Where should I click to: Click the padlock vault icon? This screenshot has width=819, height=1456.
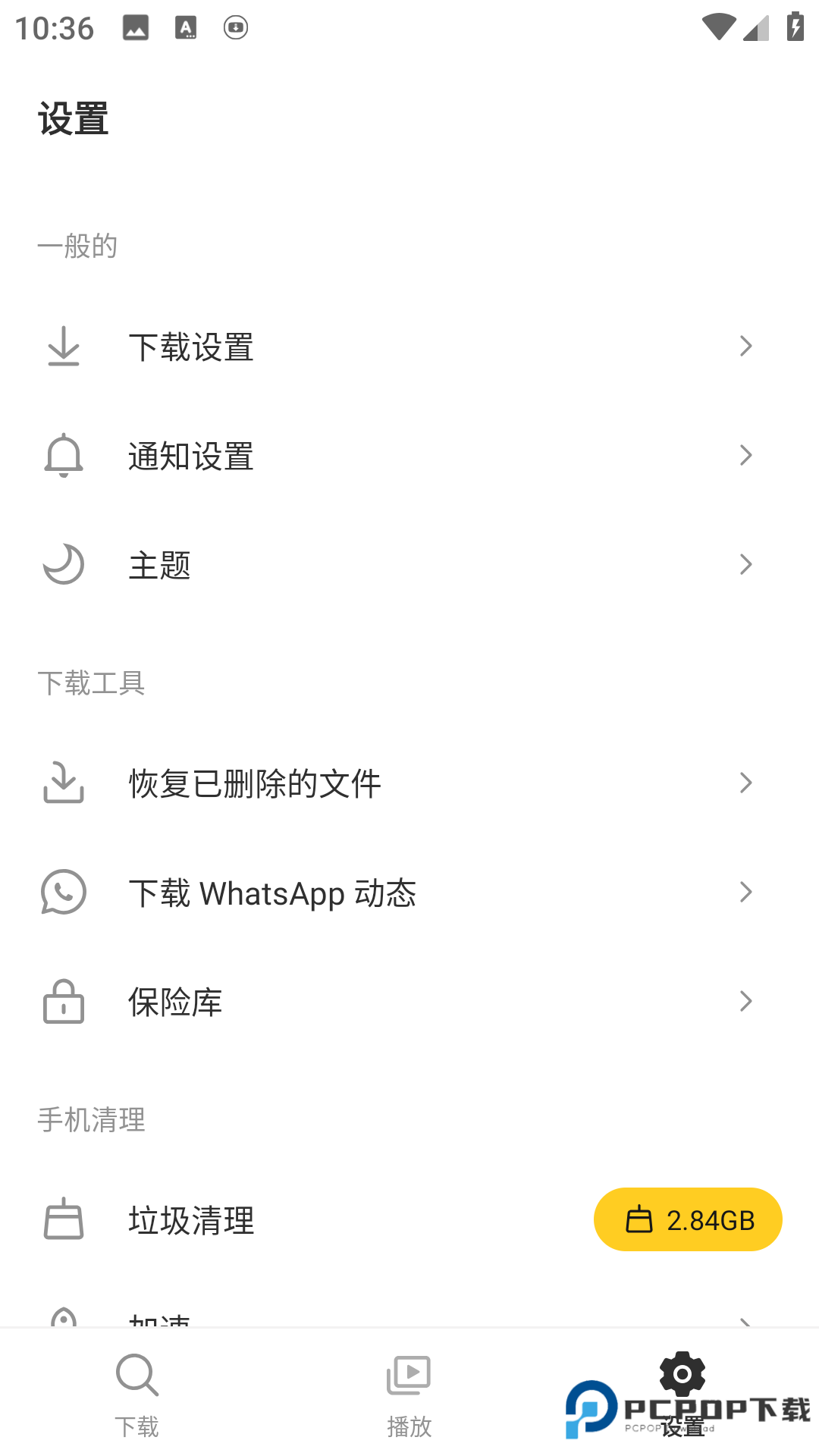coord(63,1003)
